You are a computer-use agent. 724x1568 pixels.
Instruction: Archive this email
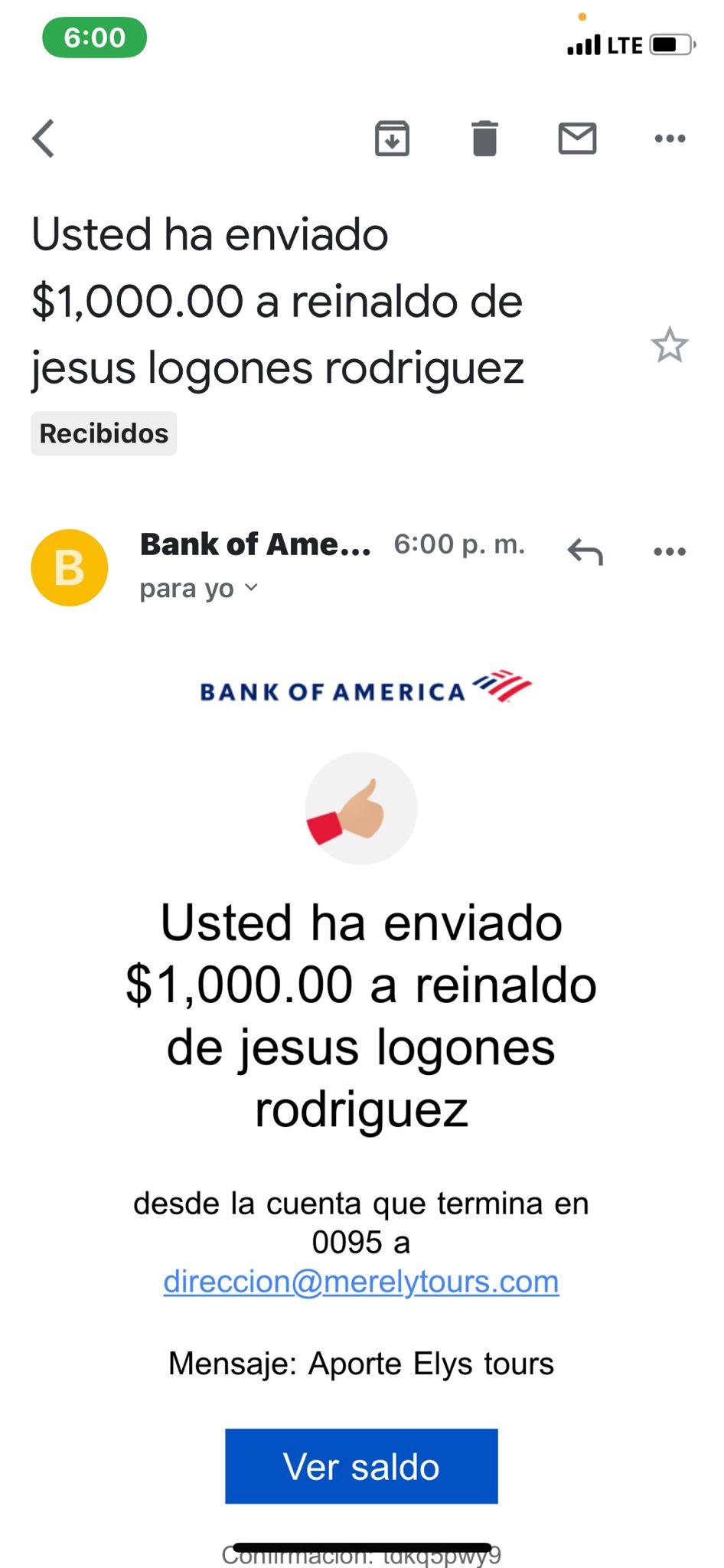392,139
